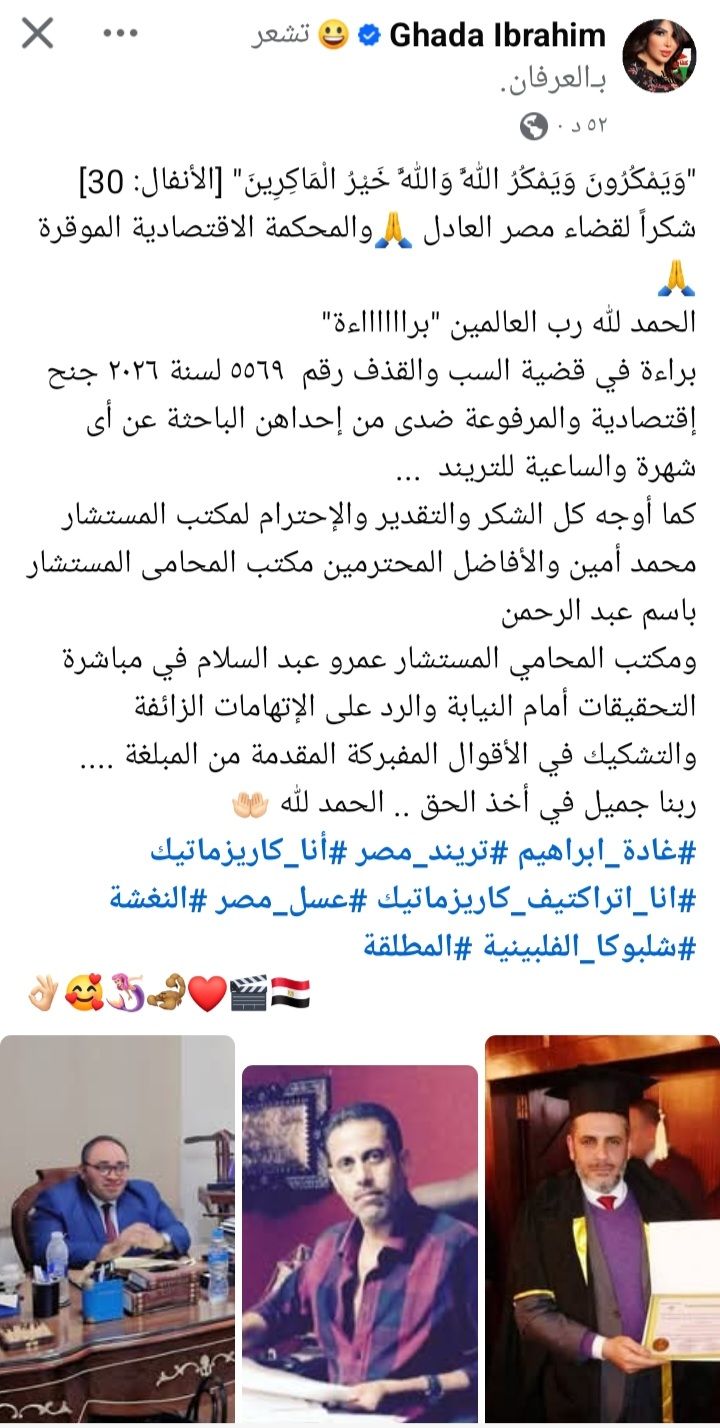Open the Ghada Ibrahim profile name
The height and width of the screenshot is (1428, 720).
pyautogui.click(x=497, y=36)
